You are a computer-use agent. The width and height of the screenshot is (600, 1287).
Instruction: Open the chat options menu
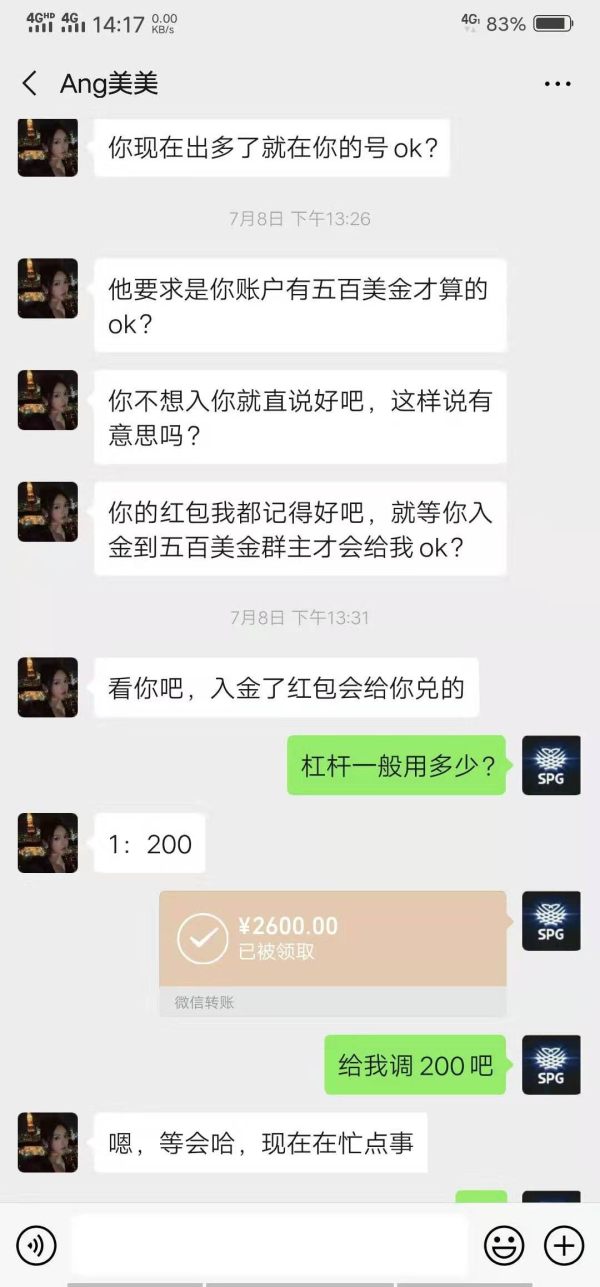point(557,84)
